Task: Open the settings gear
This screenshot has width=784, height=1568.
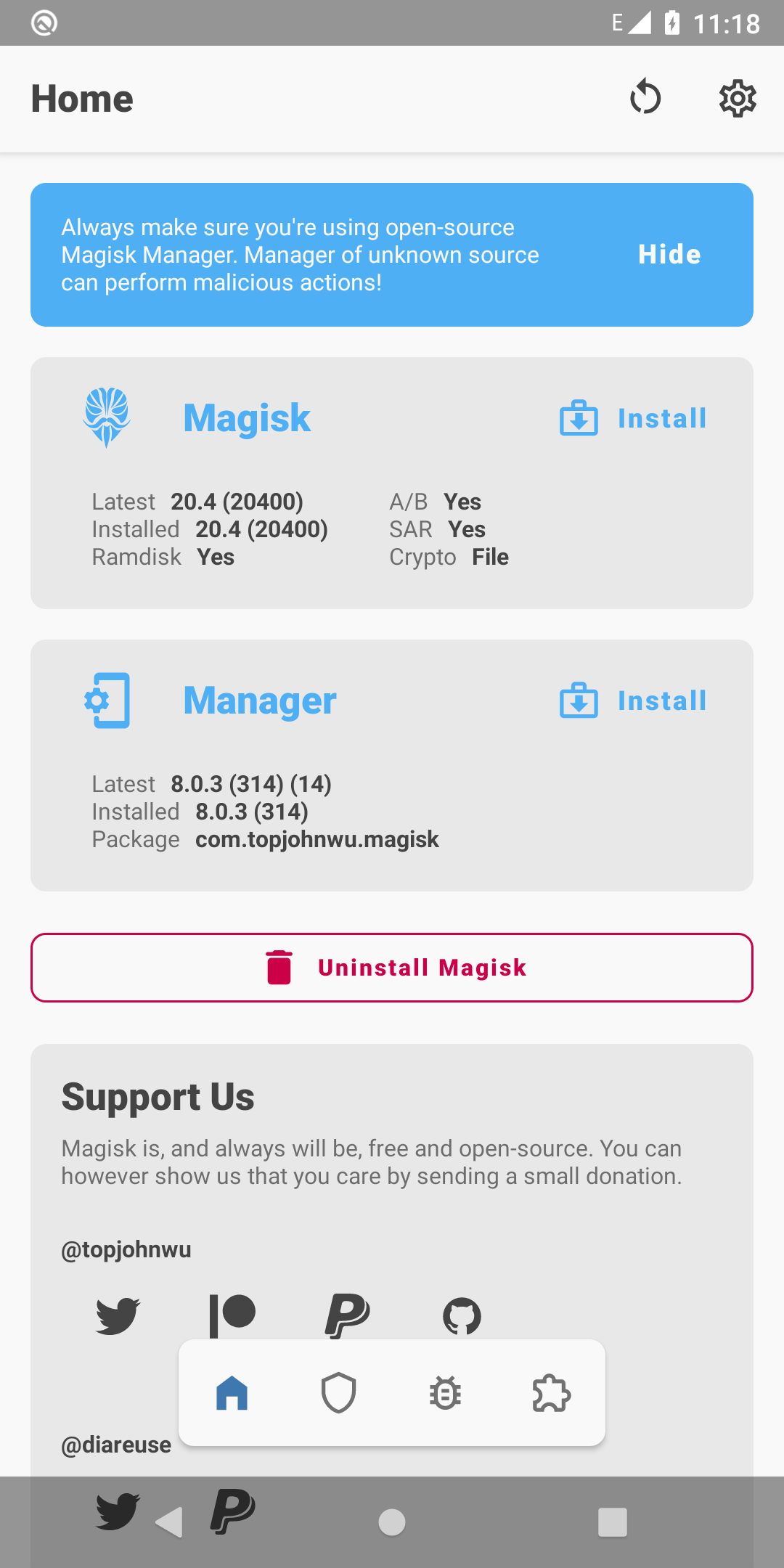Action: point(738,98)
